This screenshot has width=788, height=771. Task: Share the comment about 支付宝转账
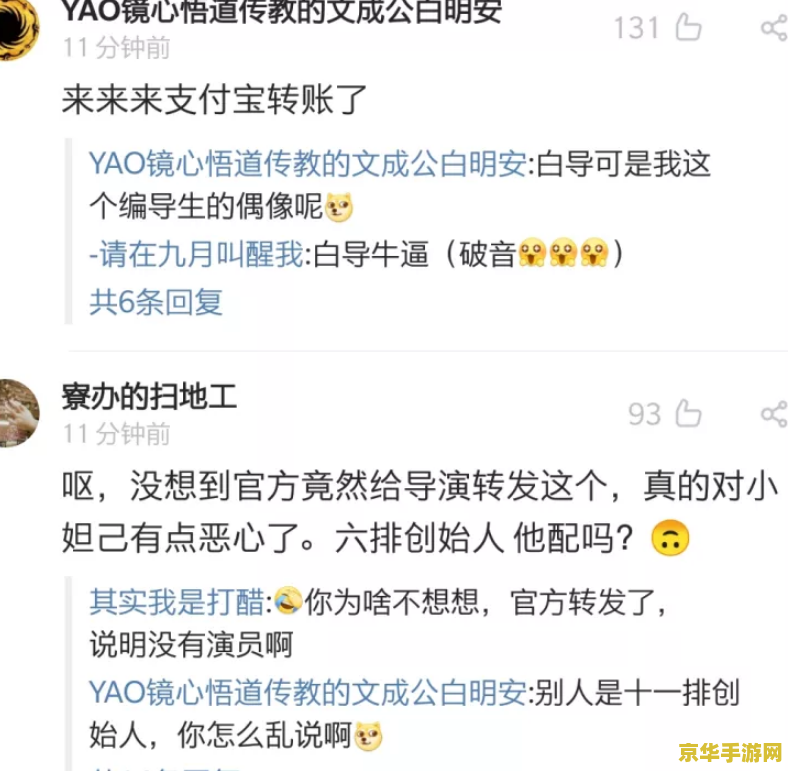(773, 27)
